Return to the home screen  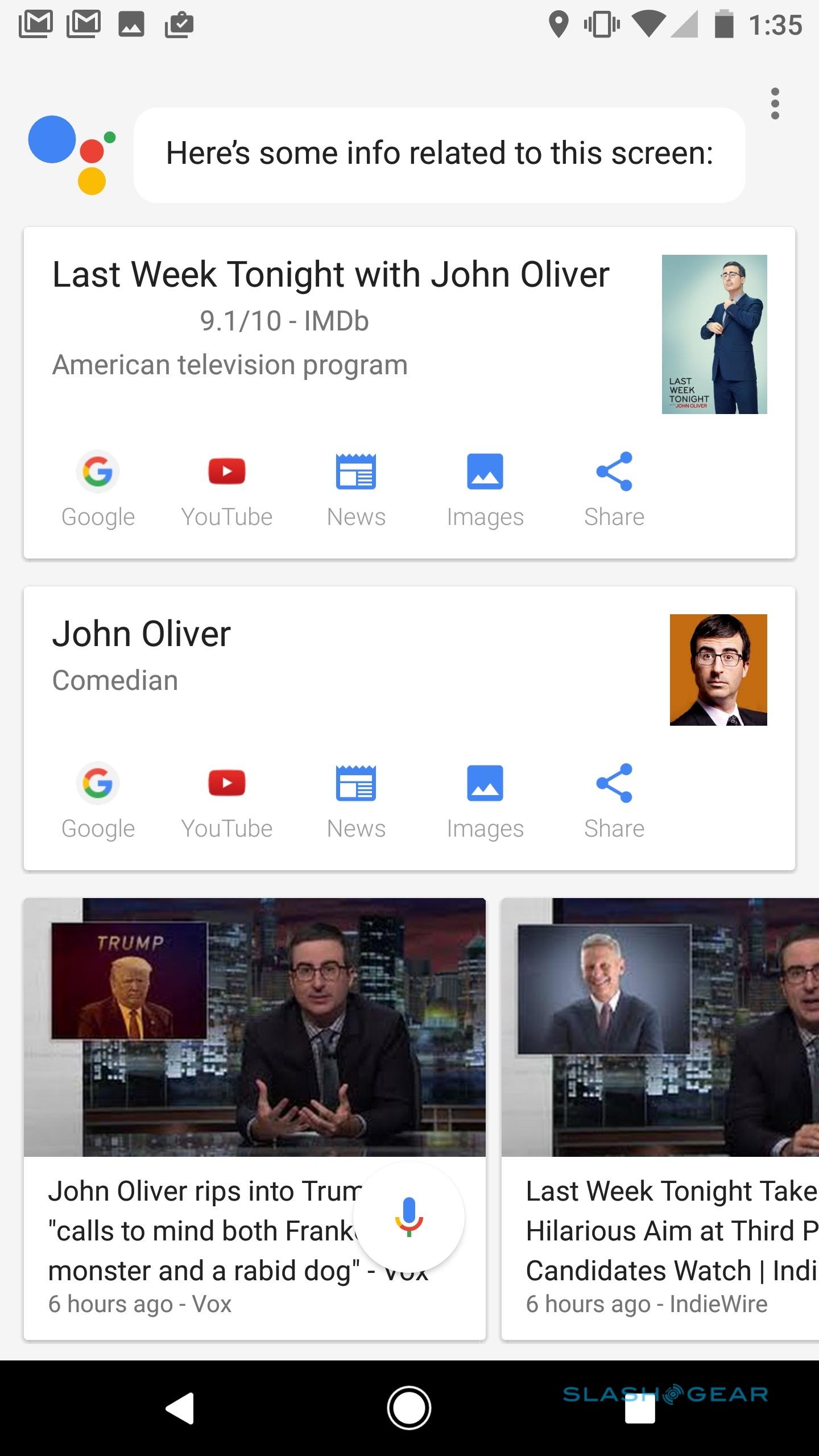point(409,1408)
